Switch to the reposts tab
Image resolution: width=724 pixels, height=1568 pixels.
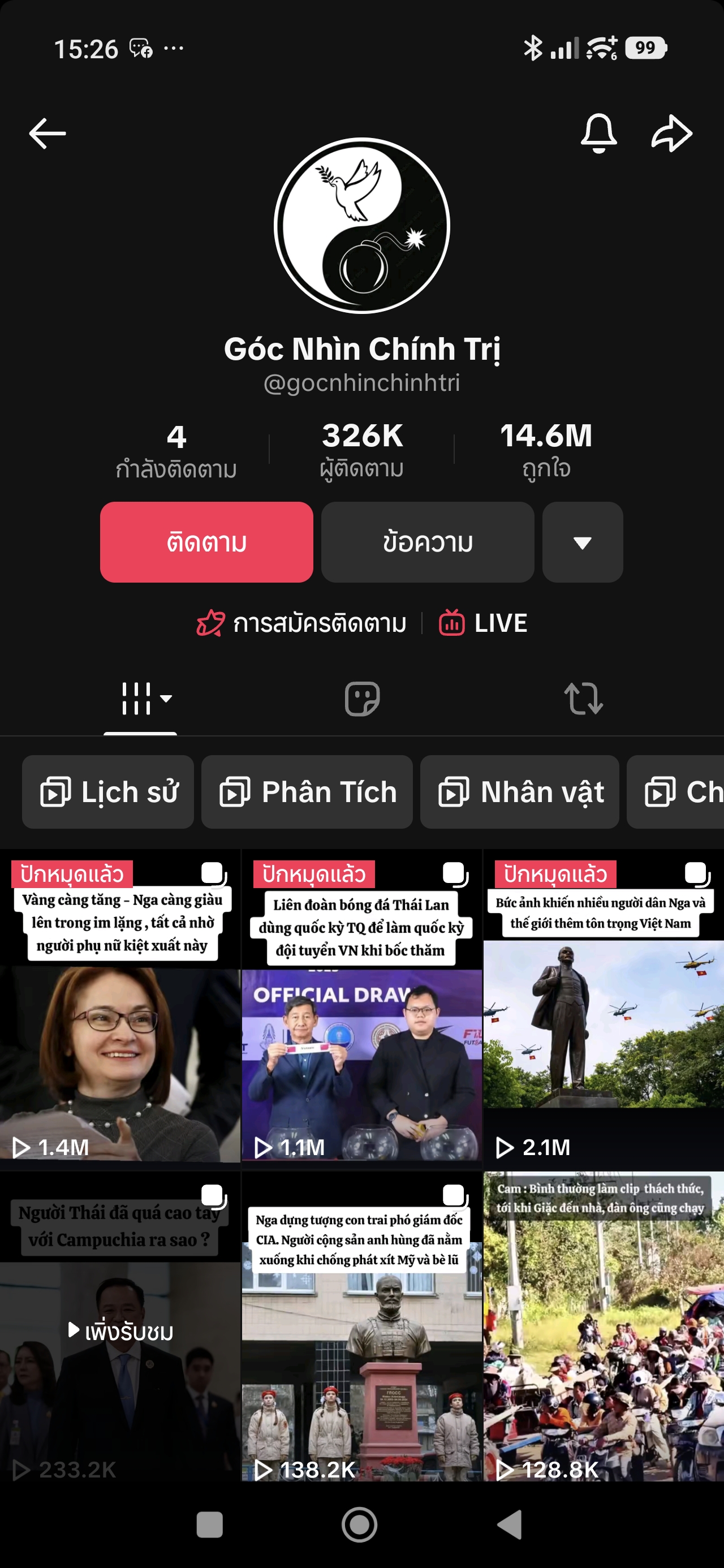click(x=583, y=699)
